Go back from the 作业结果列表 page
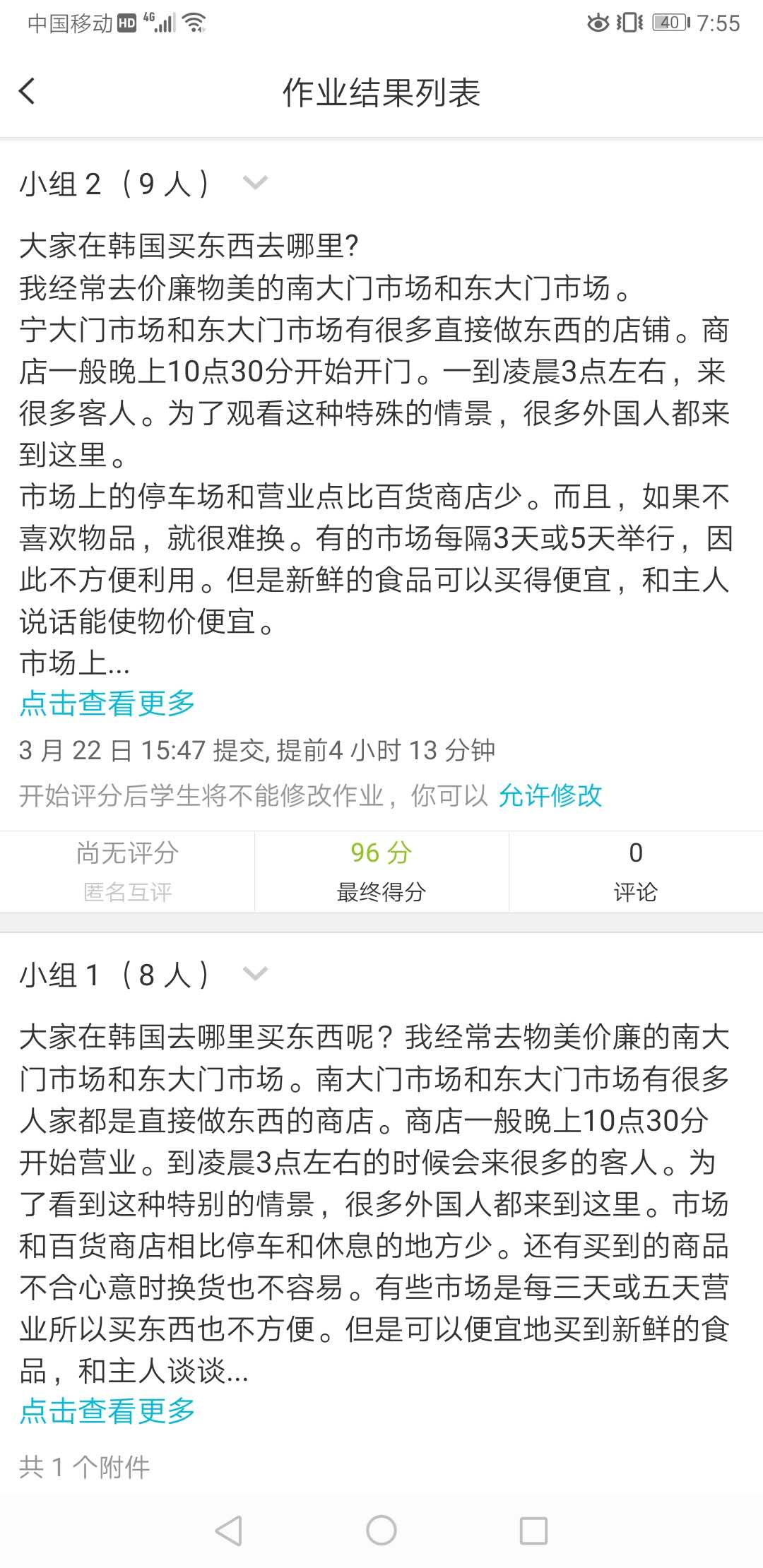Viewport: 763px width, 1568px height. point(27,92)
